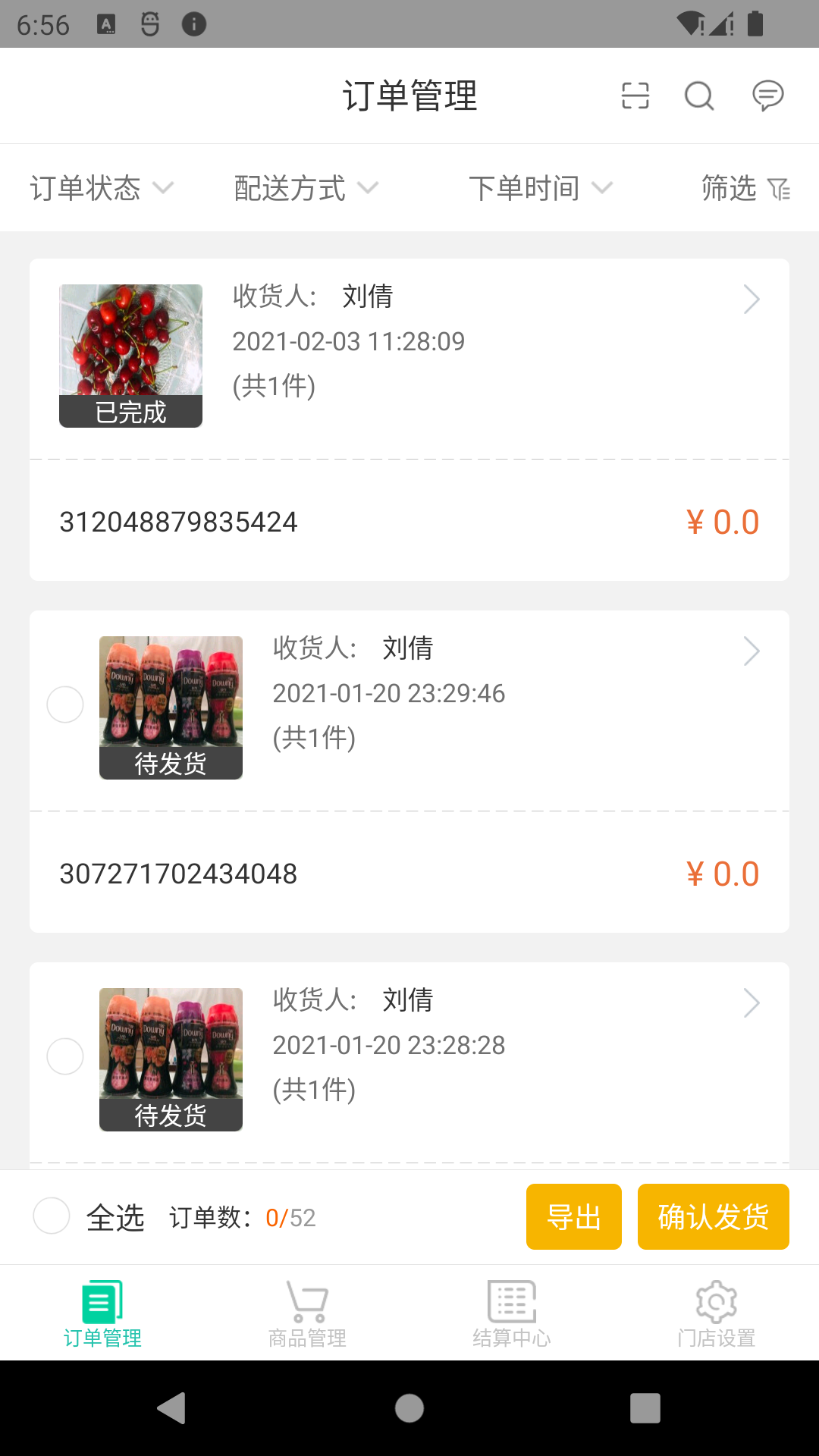Open the message bubble icon at top right
This screenshot has width=819, height=1456.
click(x=767, y=96)
